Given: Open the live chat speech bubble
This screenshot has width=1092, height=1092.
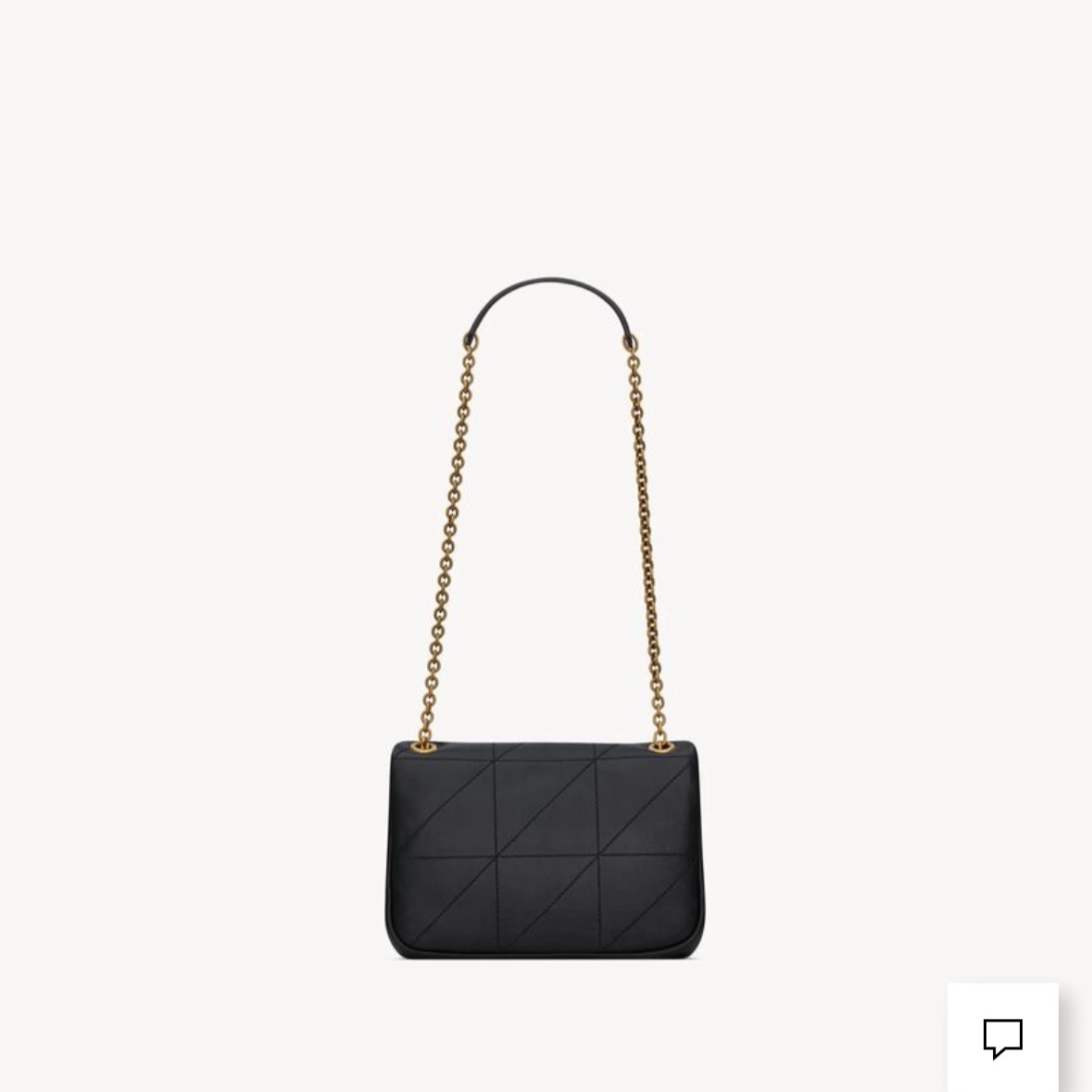Looking at the screenshot, I should click(1002, 1037).
